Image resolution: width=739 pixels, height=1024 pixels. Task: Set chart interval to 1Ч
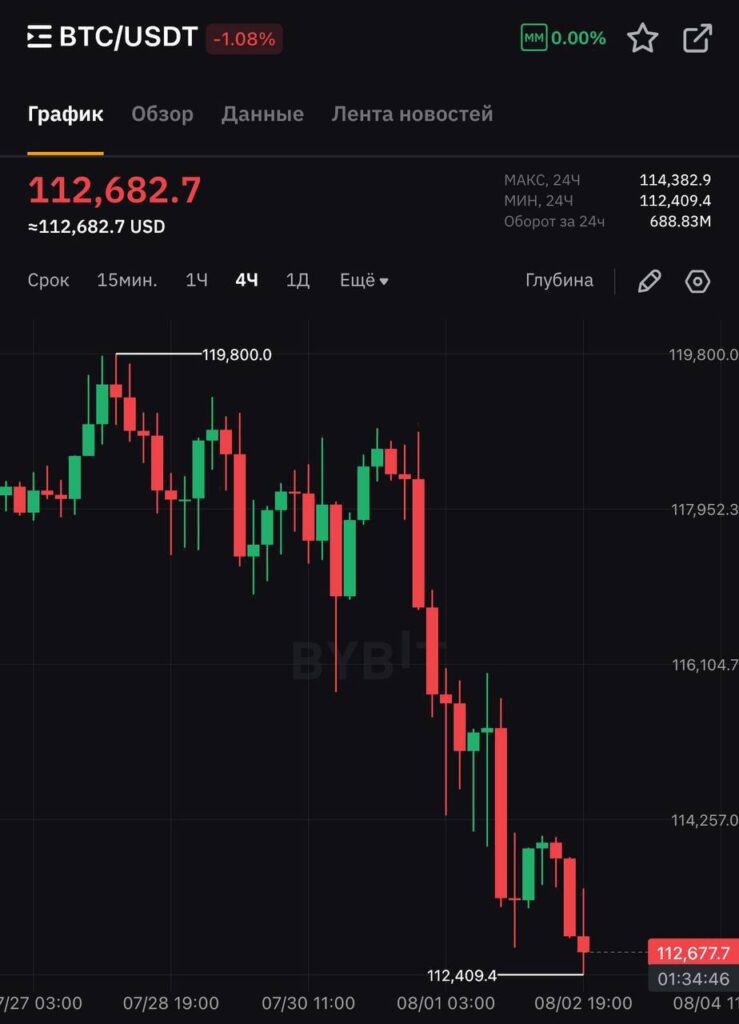tap(197, 281)
